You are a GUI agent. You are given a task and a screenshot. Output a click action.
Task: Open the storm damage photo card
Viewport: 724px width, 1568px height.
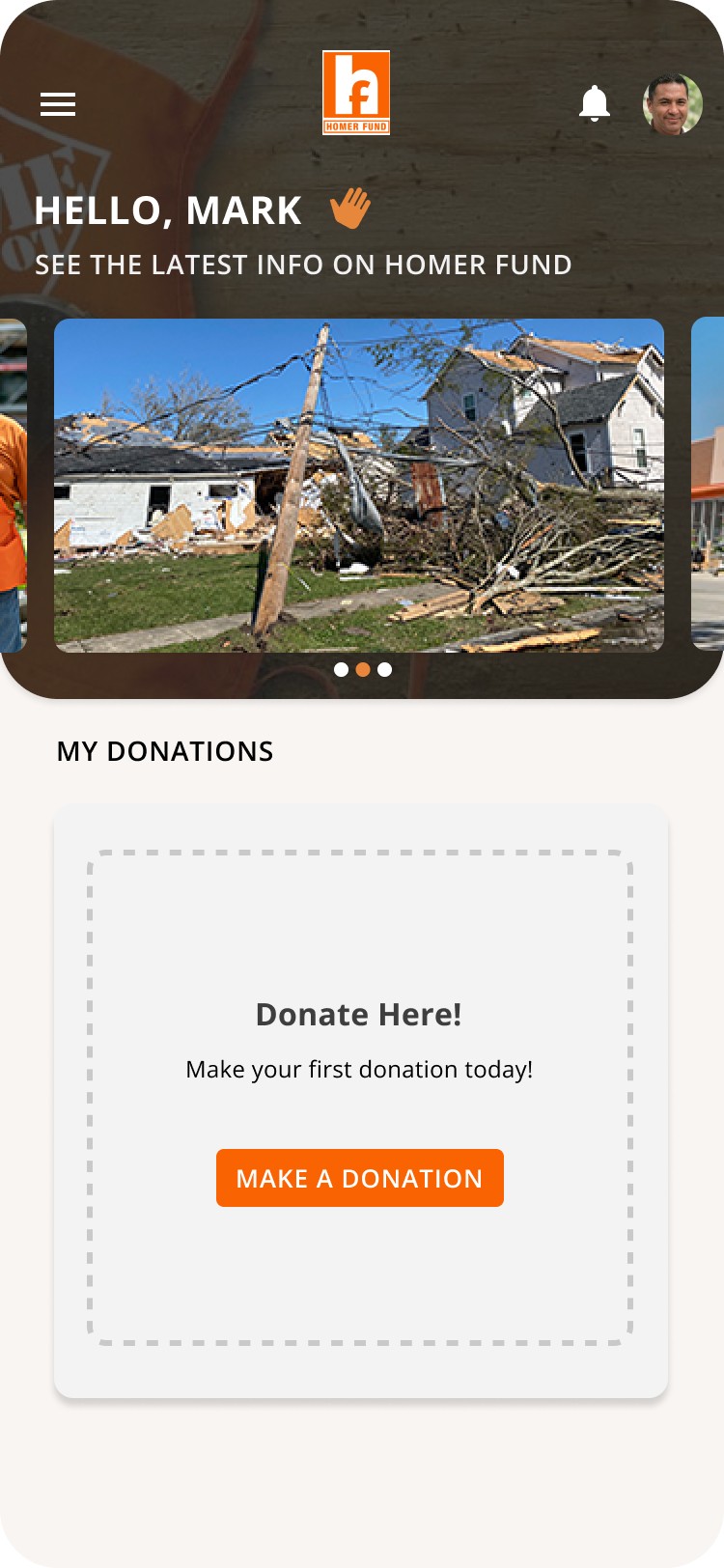click(359, 486)
